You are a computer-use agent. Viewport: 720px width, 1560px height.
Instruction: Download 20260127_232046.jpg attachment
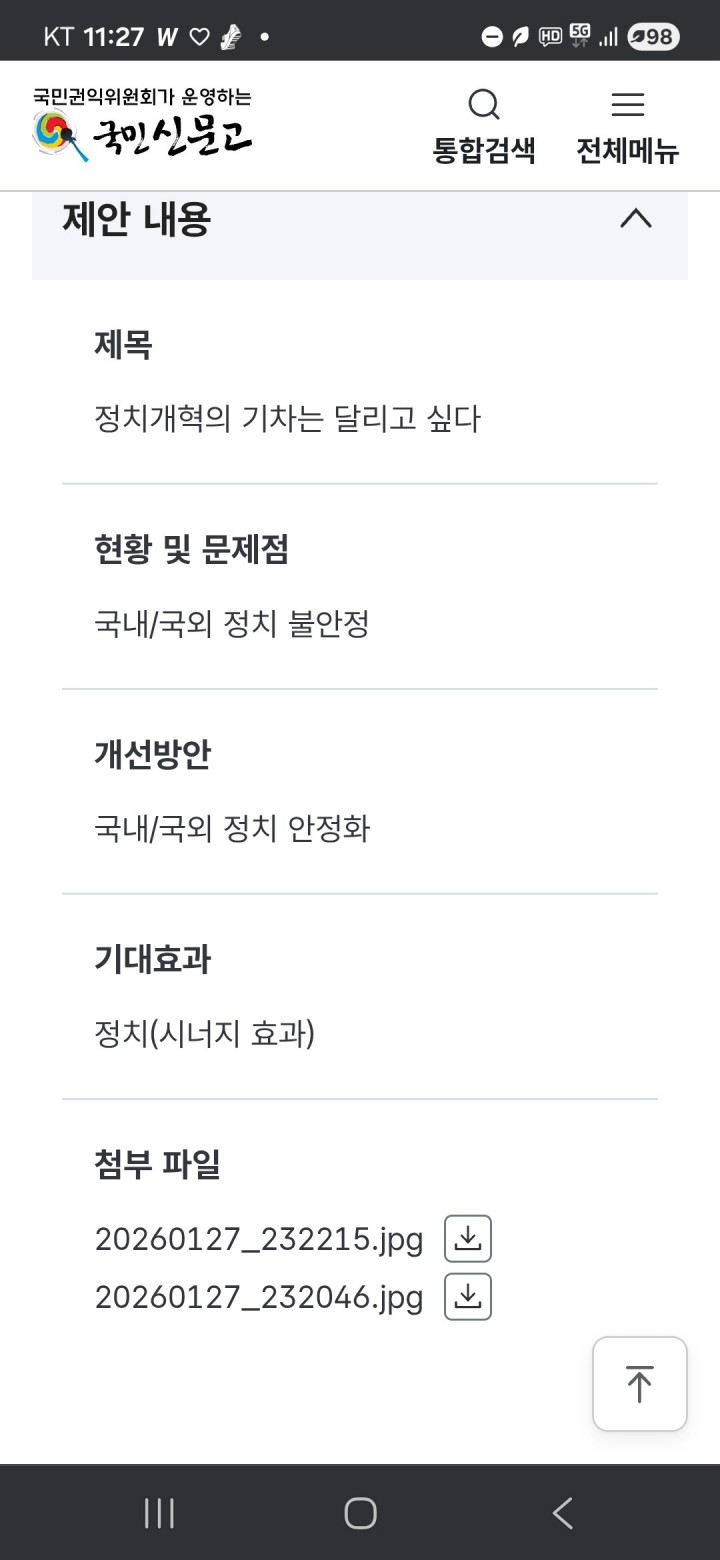[468, 1297]
